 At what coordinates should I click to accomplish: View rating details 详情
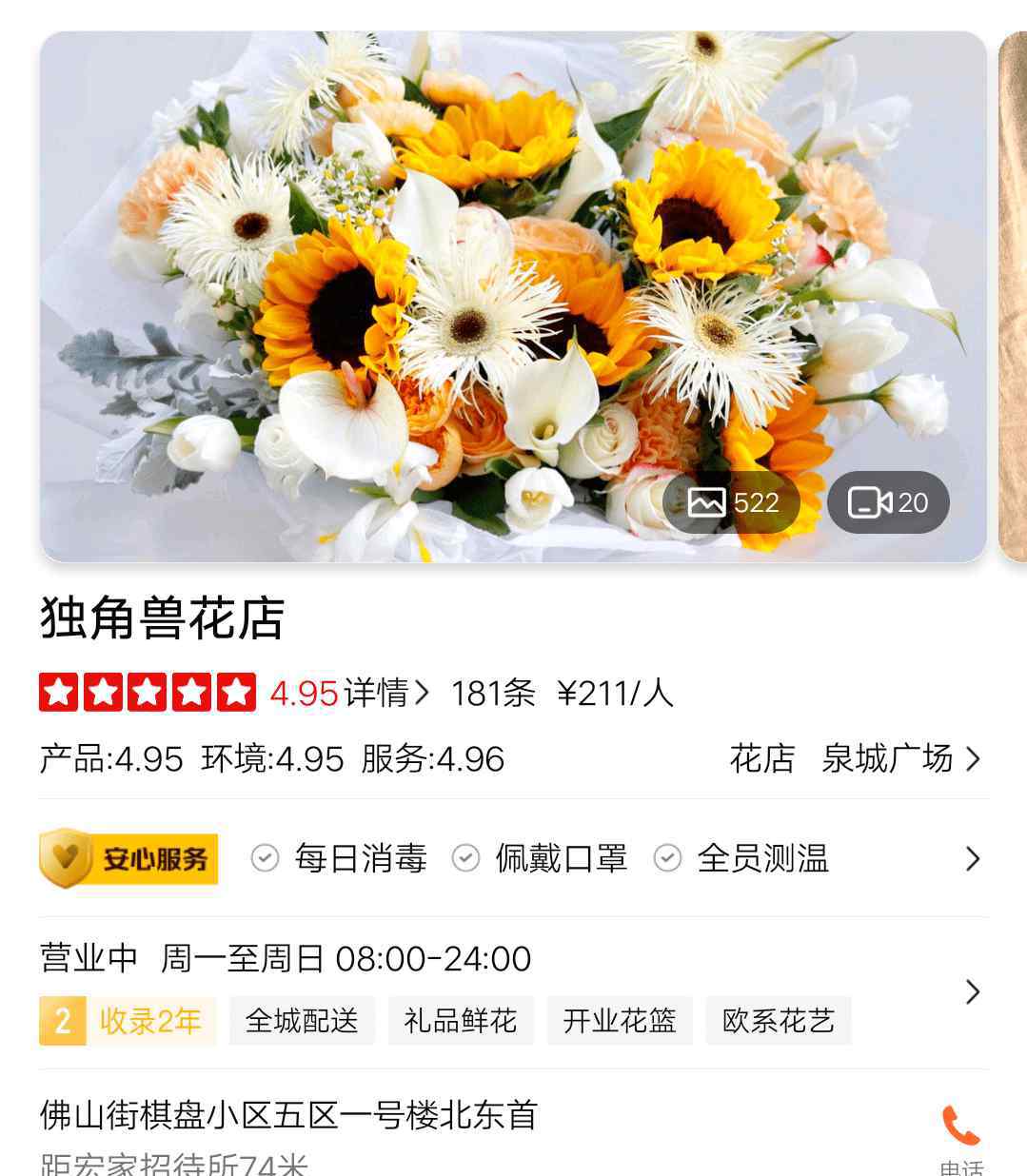tap(386, 693)
